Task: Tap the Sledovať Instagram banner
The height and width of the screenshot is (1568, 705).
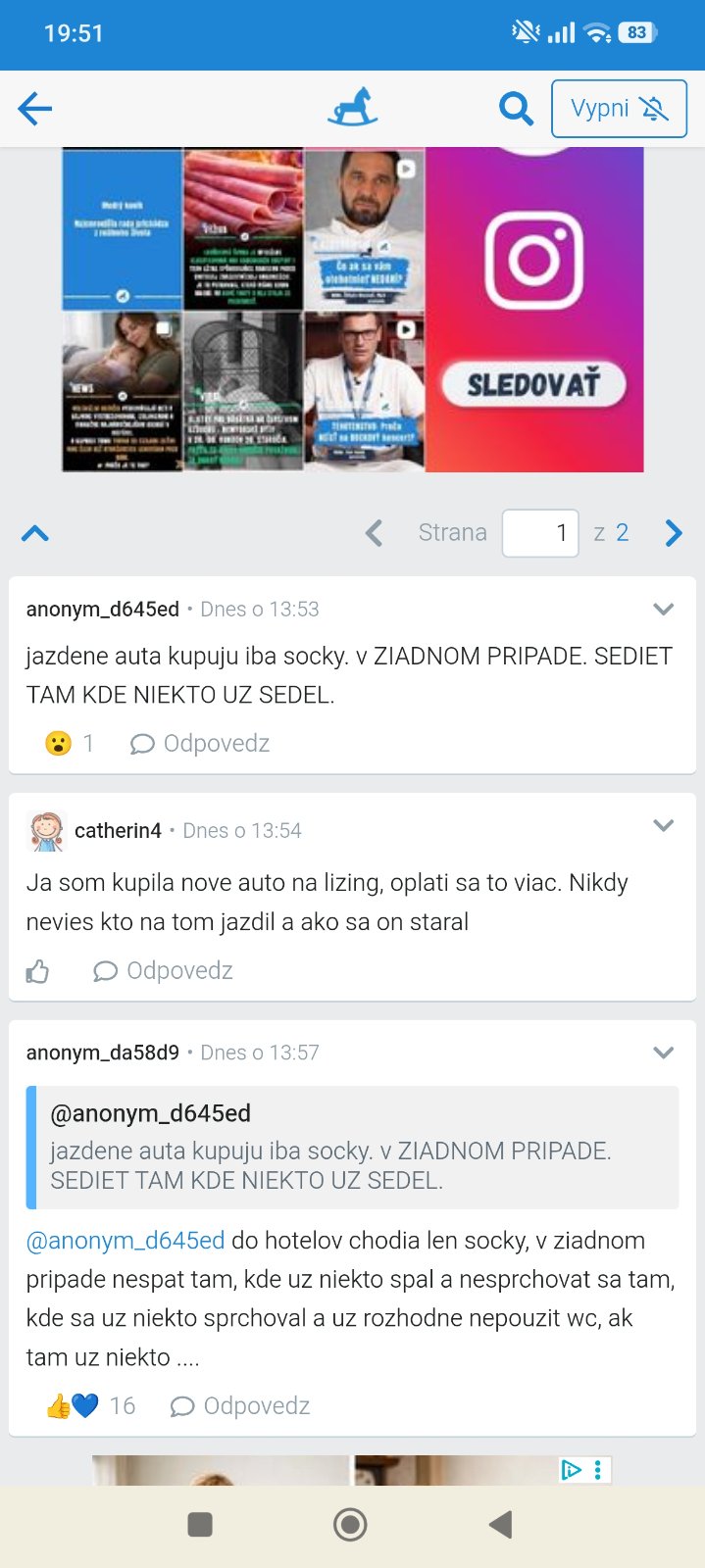Action: (533, 384)
